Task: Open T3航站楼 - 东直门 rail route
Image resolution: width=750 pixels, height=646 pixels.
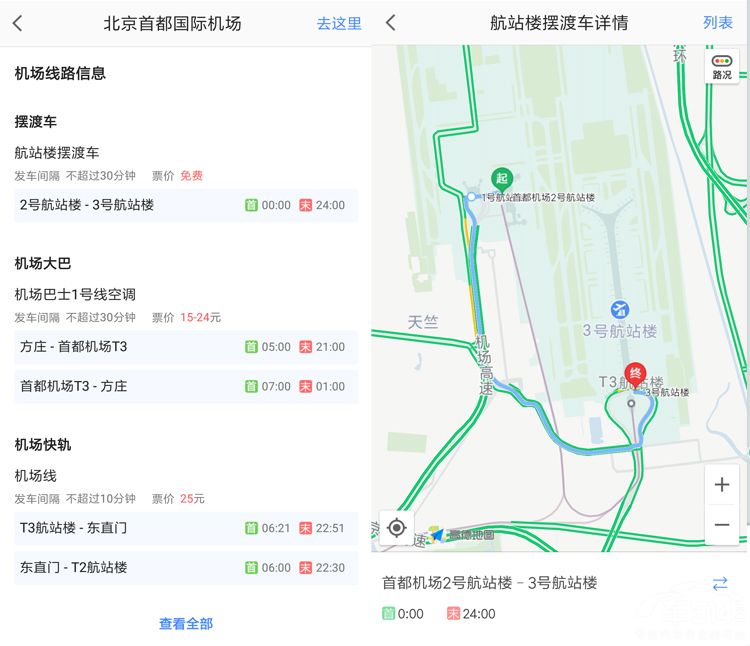Action: tap(186, 528)
